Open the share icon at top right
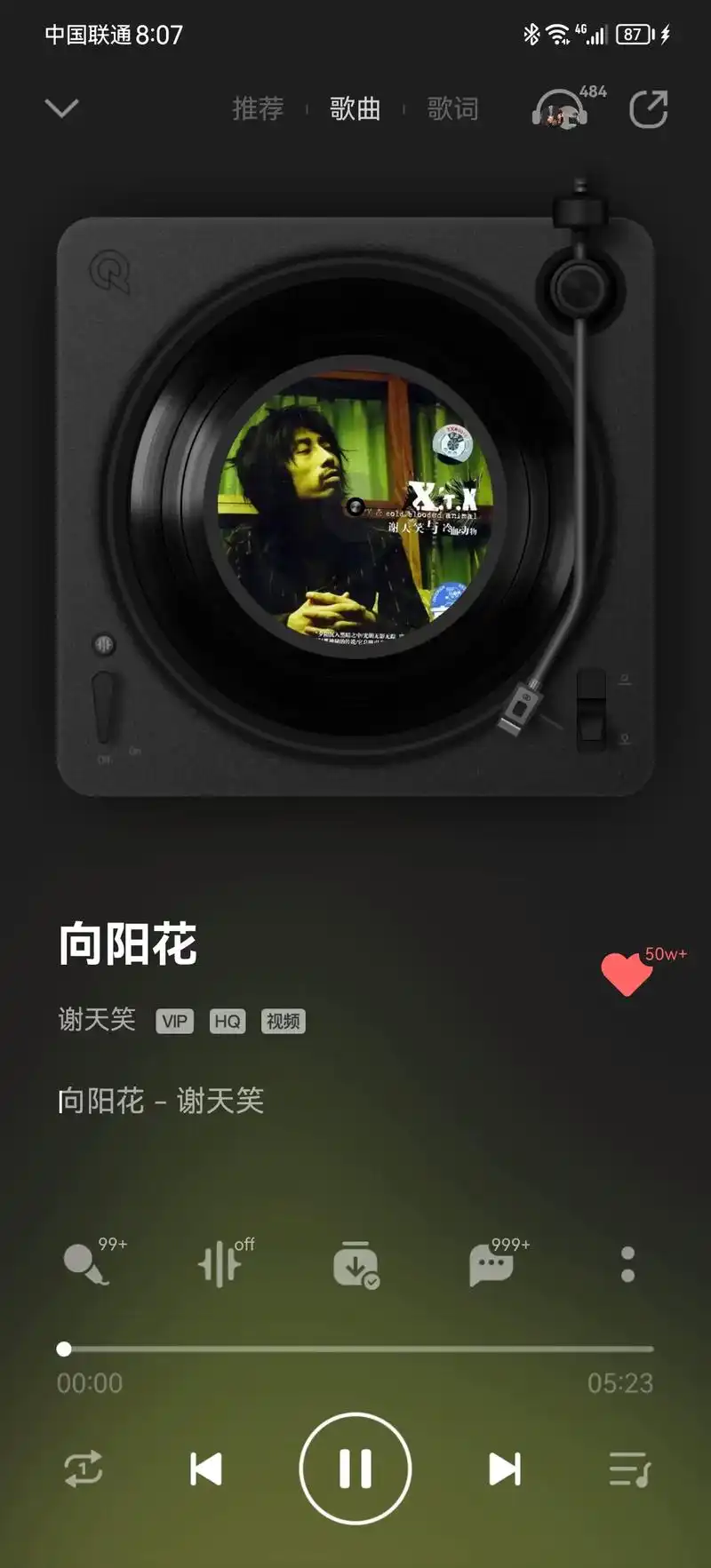711x1568 pixels. [x=648, y=108]
